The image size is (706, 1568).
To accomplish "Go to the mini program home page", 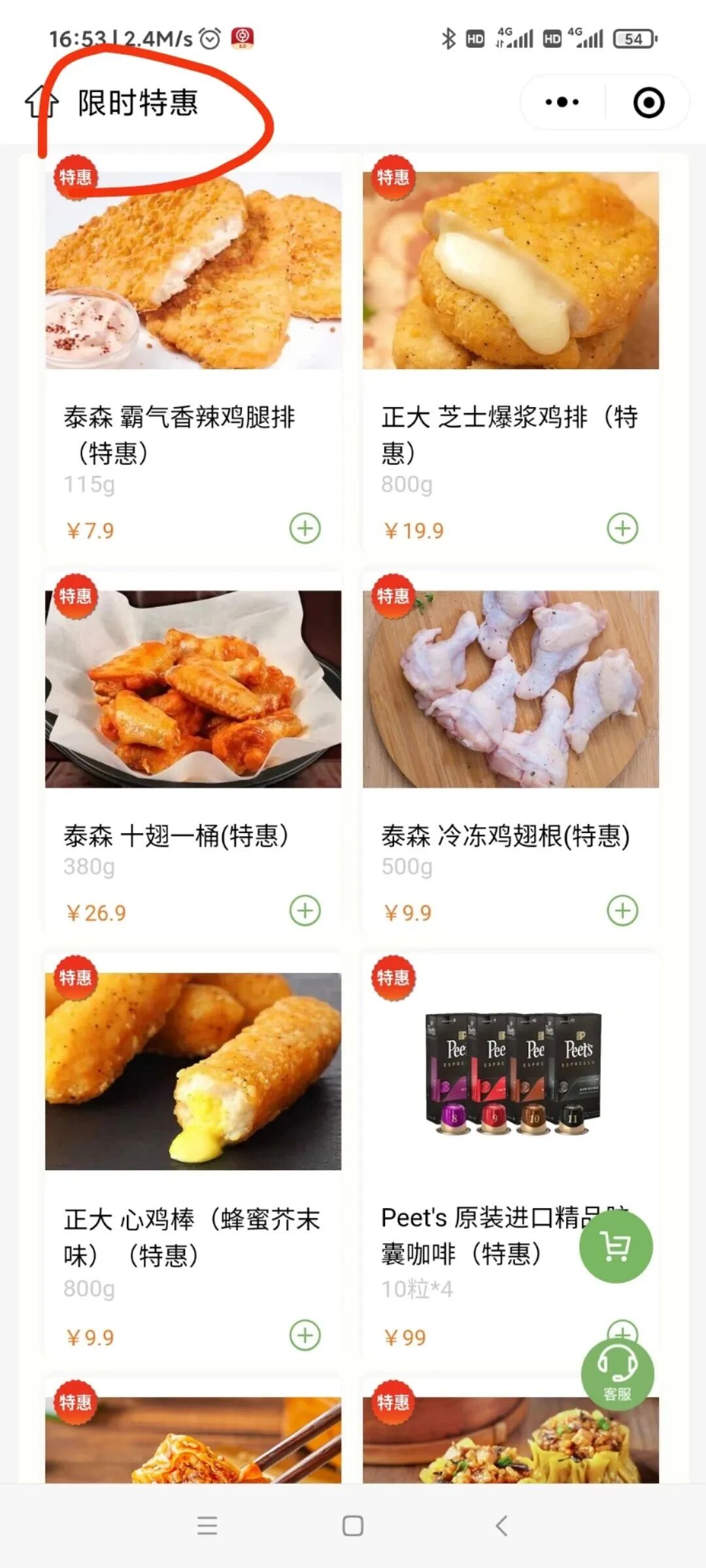I will (x=41, y=103).
